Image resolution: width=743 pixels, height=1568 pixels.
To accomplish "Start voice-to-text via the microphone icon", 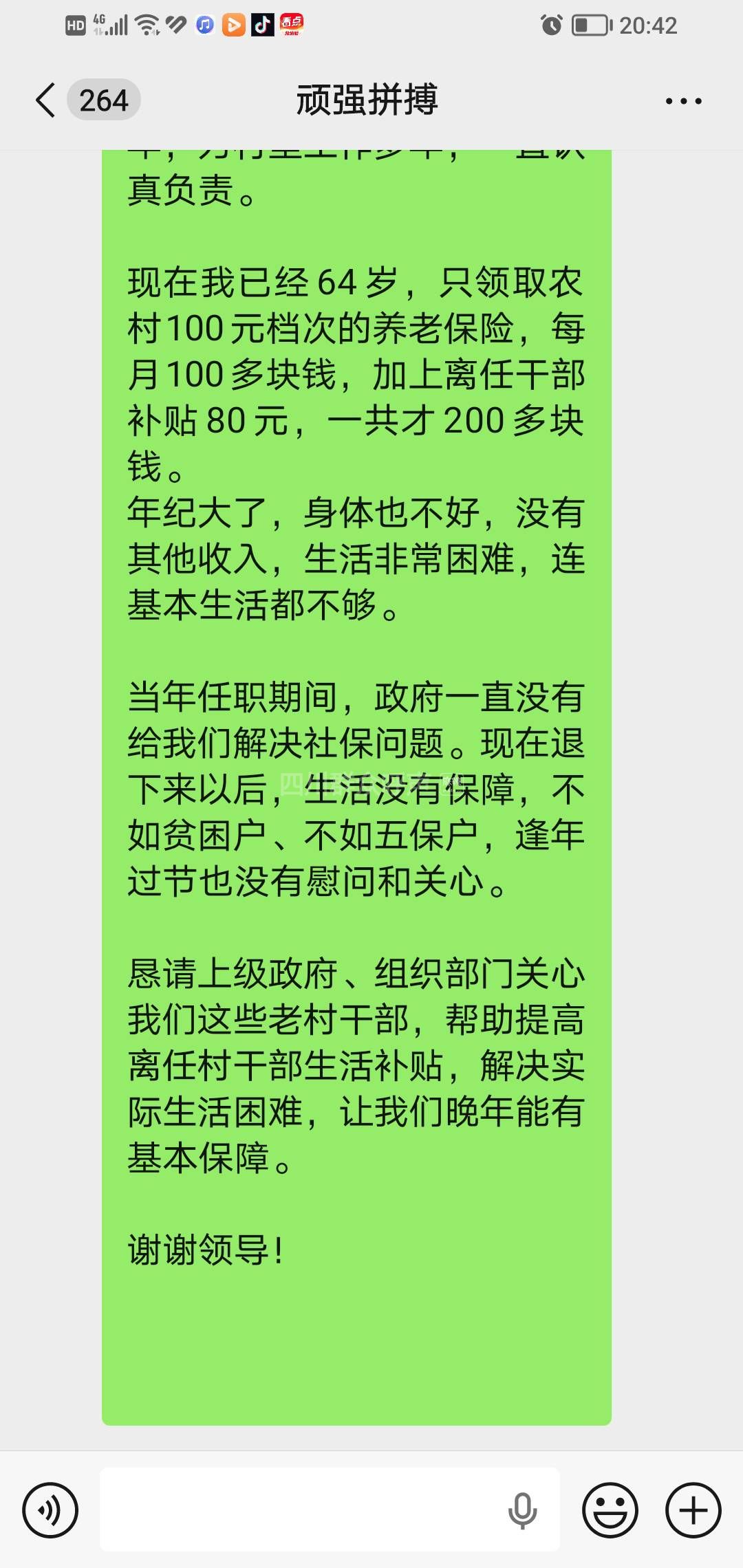I will coord(522,1511).
